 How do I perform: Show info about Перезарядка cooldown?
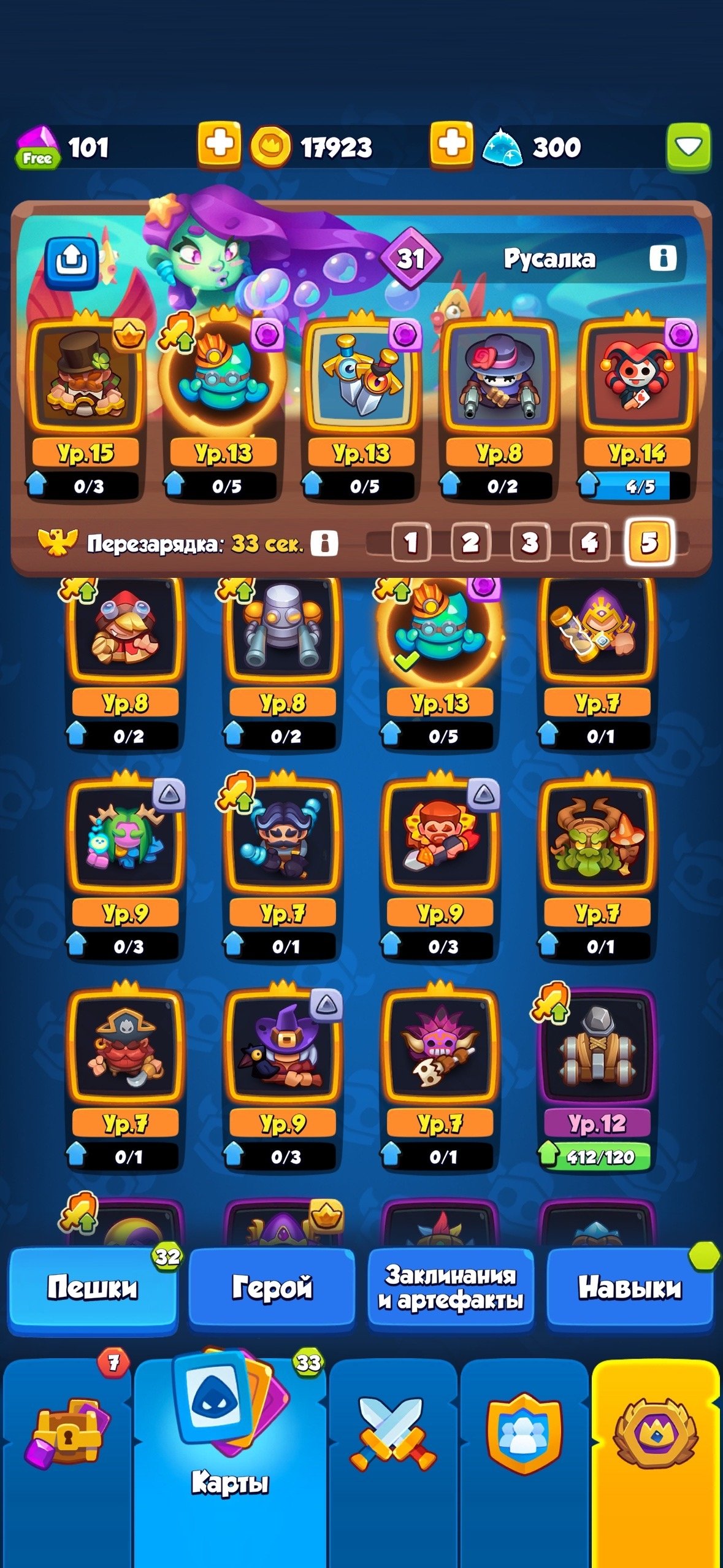pos(324,543)
